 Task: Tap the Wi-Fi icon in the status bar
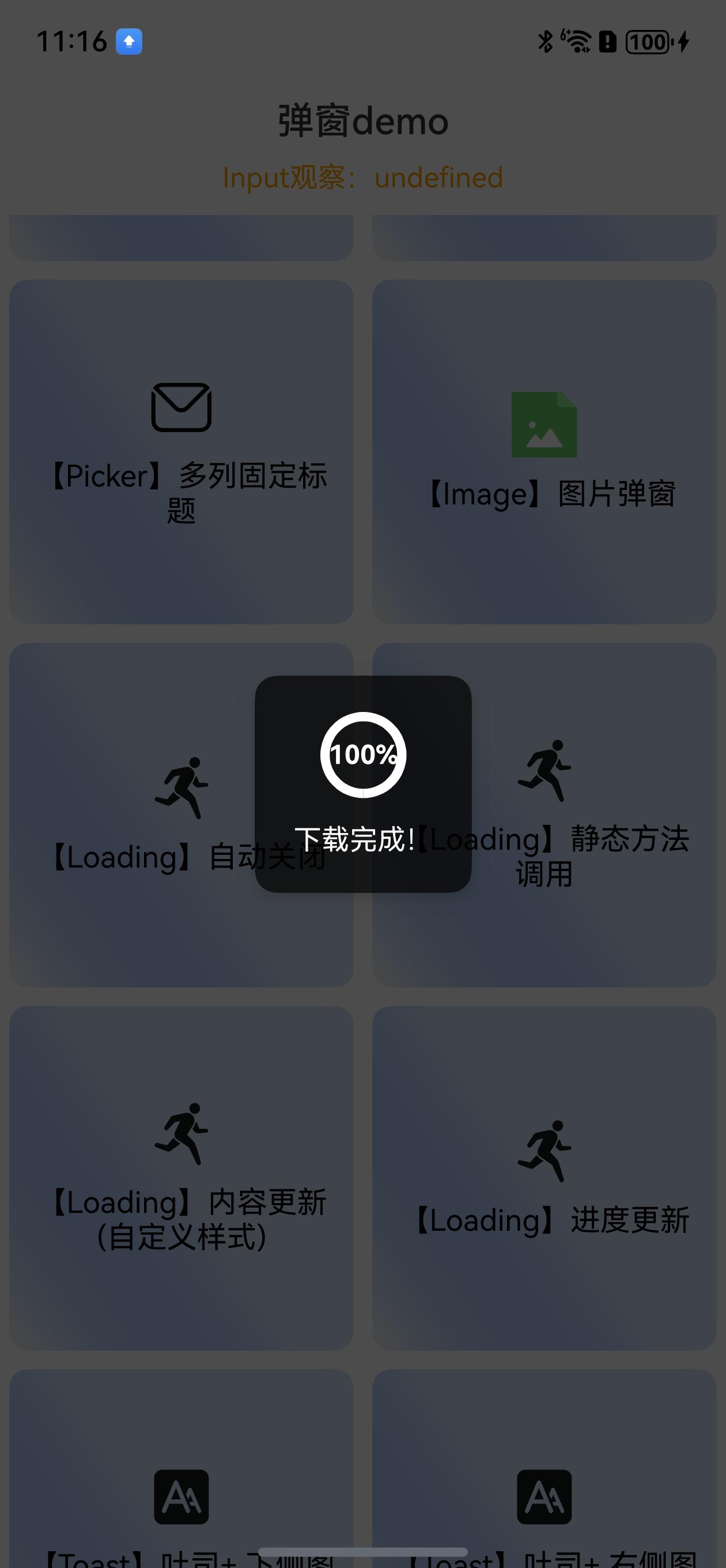coord(574,42)
